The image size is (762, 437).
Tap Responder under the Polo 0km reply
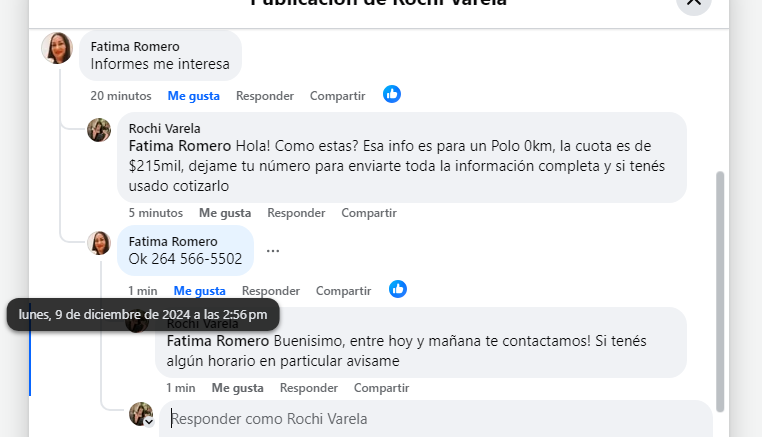pyautogui.click(x=296, y=213)
